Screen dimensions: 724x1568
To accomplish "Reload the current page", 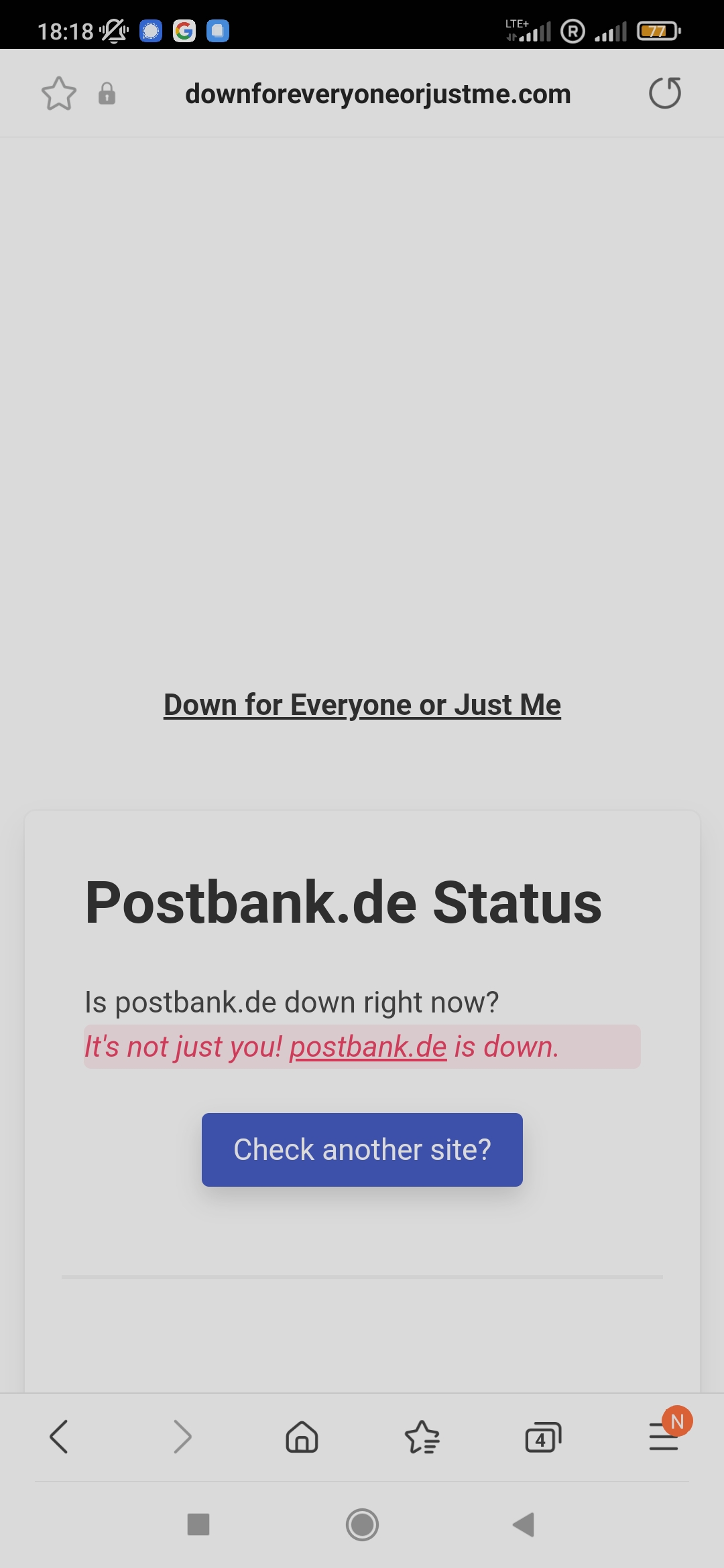I will pyautogui.click(x=665, y=93).
